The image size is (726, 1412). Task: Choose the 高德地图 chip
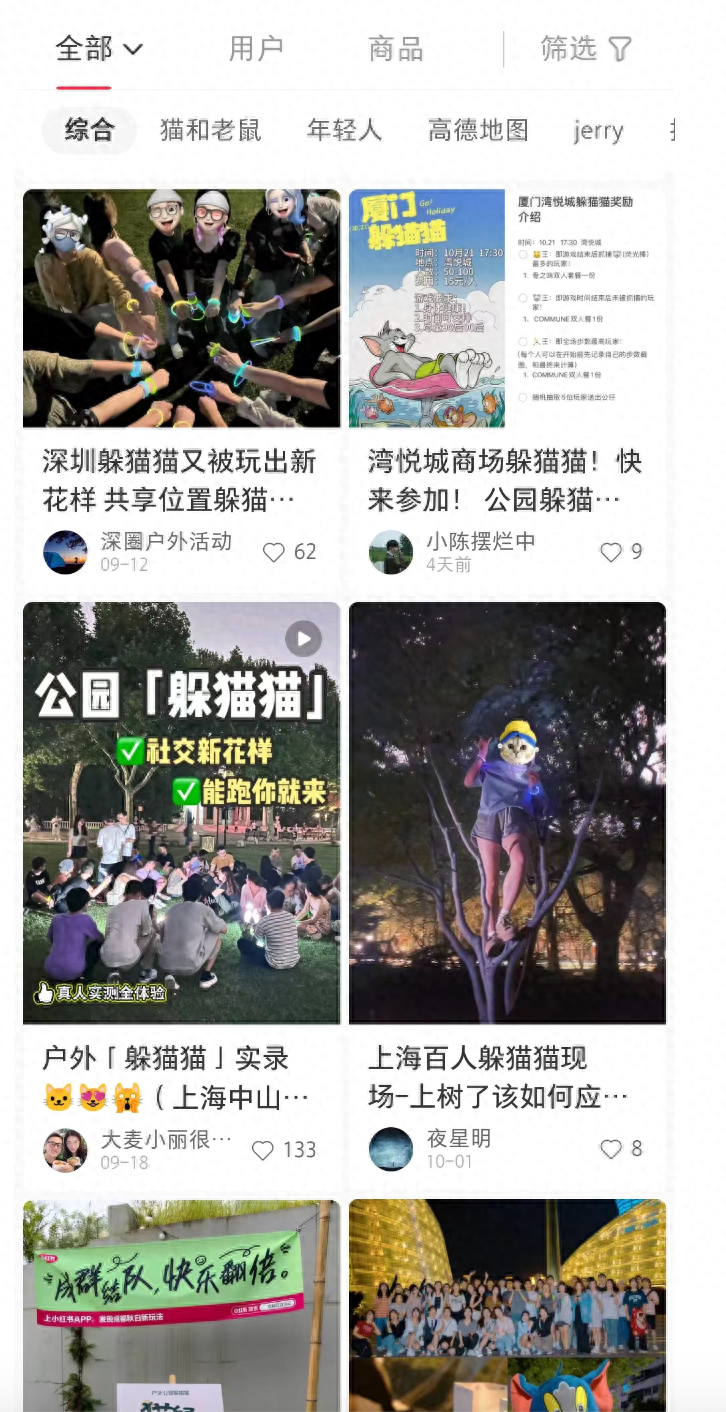coord(478,130)
